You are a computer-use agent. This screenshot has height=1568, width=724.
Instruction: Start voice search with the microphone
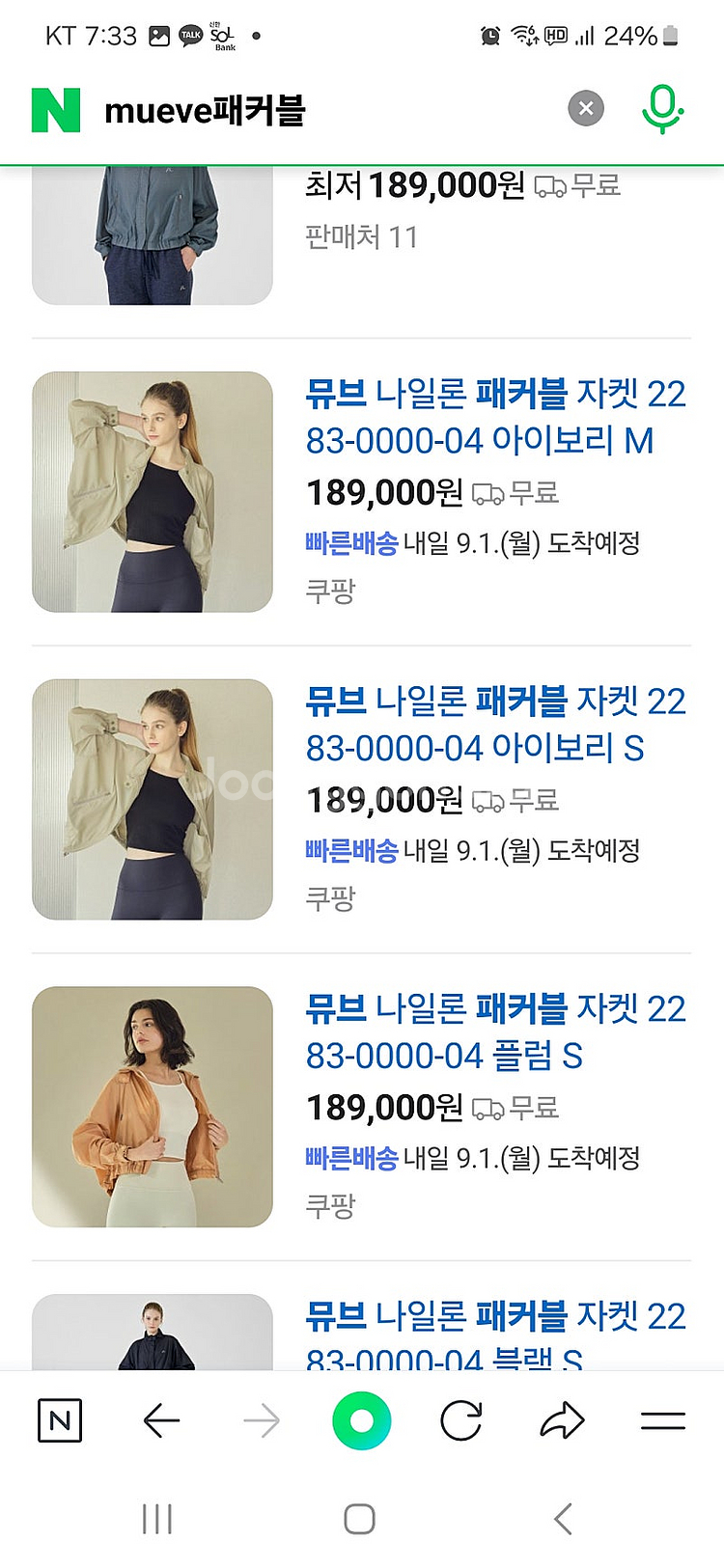click(x=662, y=108)
